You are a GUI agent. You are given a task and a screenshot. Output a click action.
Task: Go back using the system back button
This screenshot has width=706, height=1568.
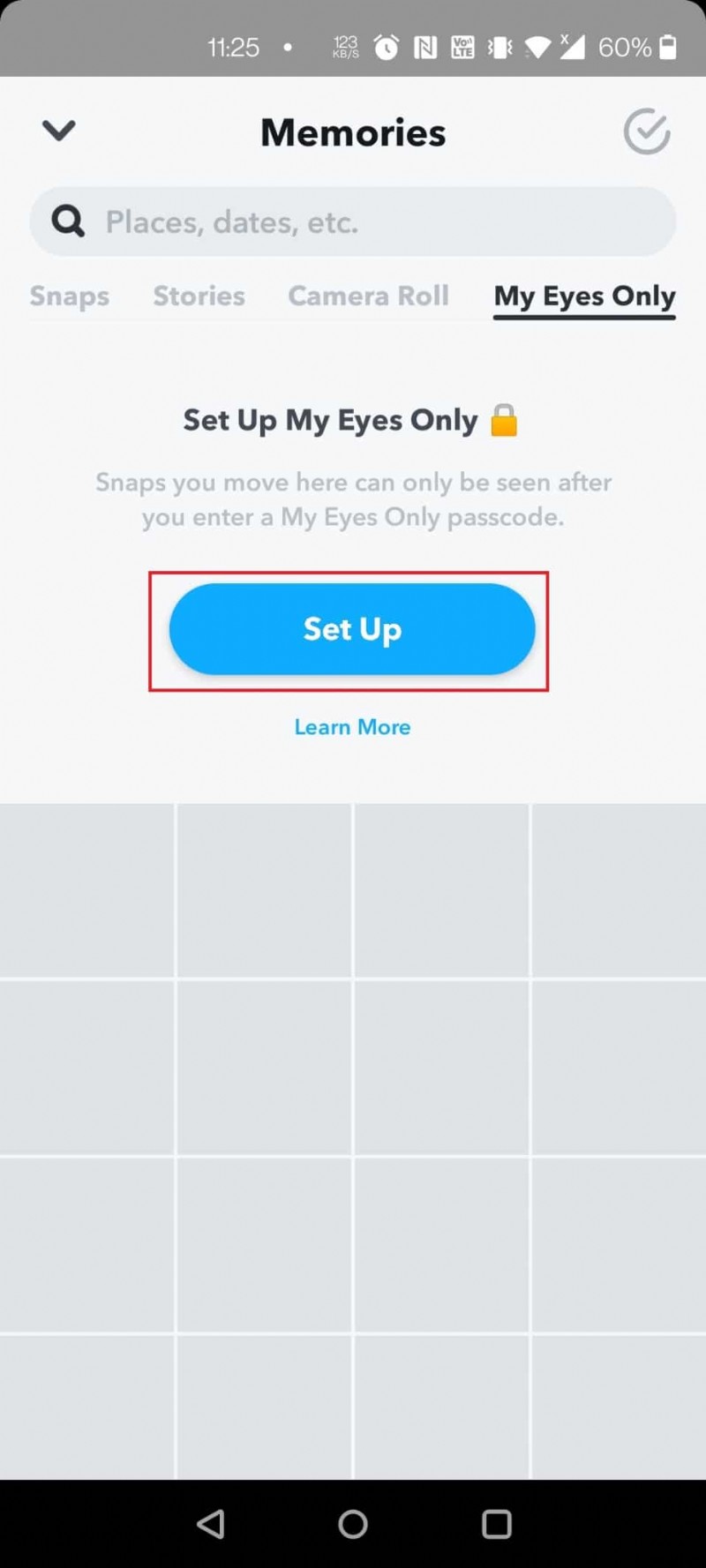click(210, 1524)
